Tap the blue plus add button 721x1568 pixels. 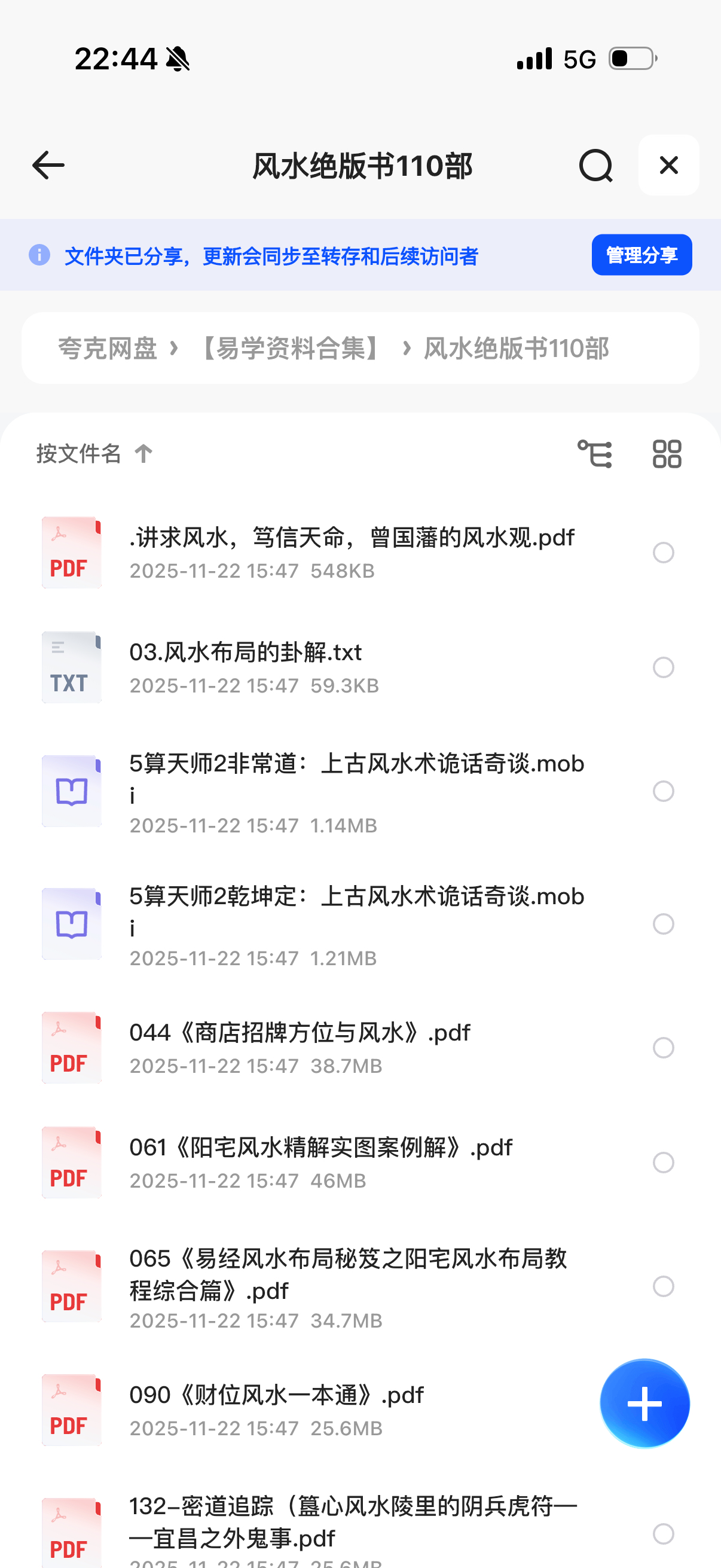click(x=644, y=1404)
